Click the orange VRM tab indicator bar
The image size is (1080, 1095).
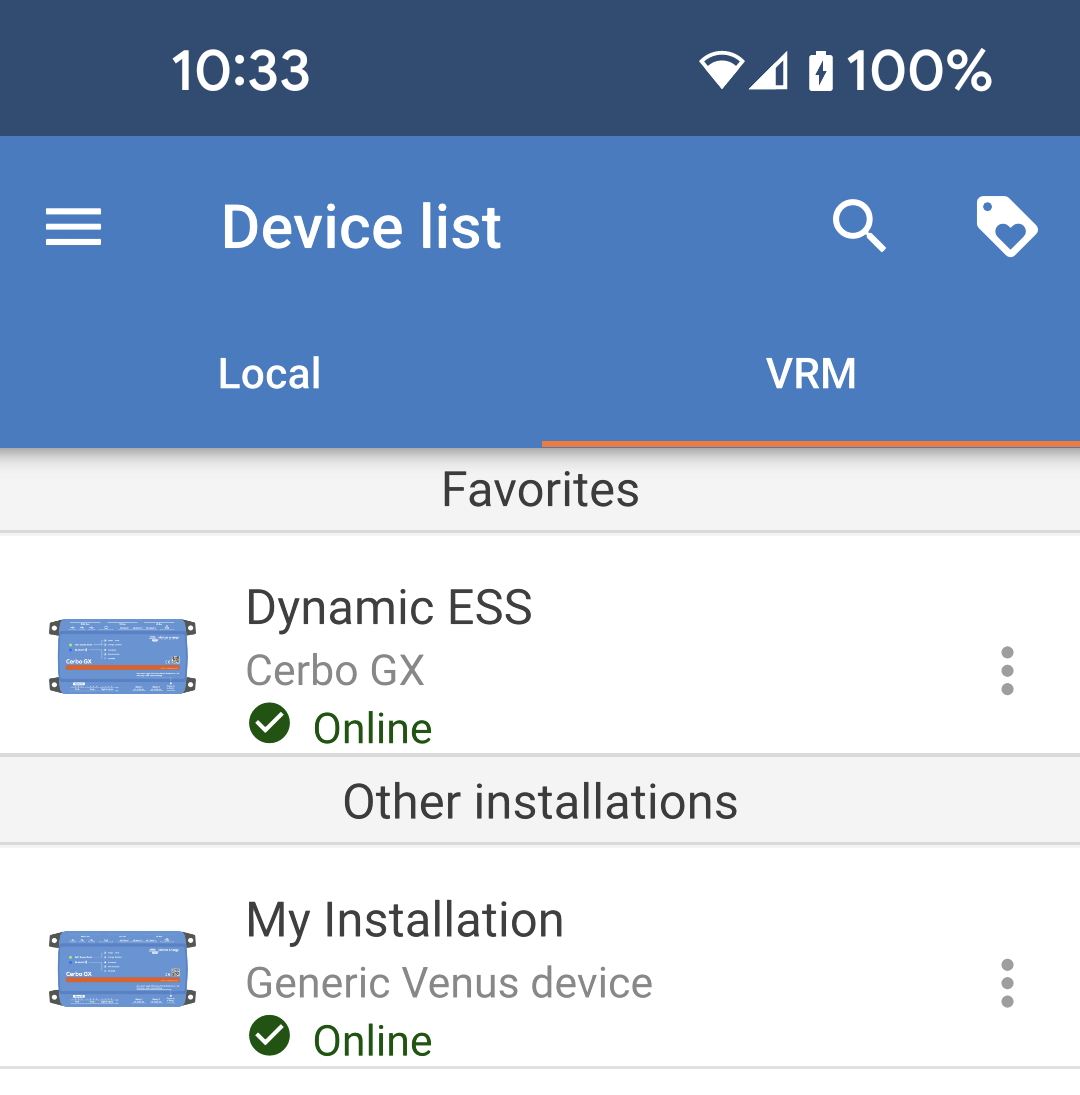(812, 441)
